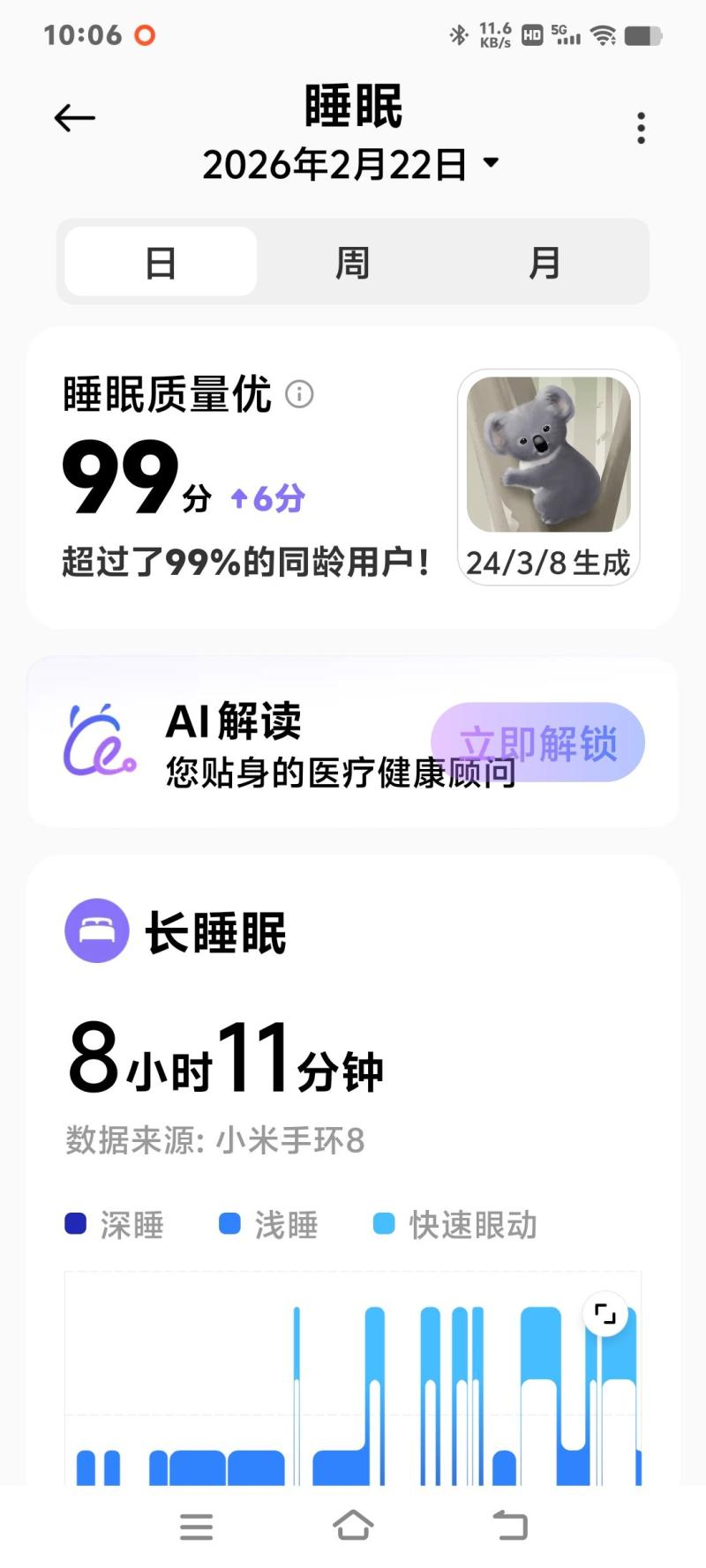Viewport: 706px width, 1568px height.
Task: Go back using the top-left arrow
Action: (x=74, y=118)
